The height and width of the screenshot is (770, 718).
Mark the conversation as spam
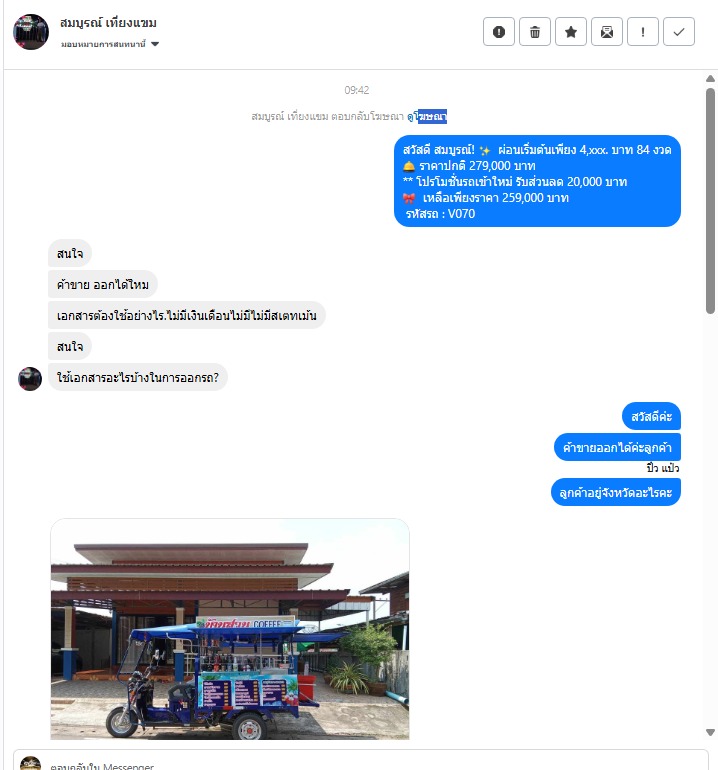[498, 32]
